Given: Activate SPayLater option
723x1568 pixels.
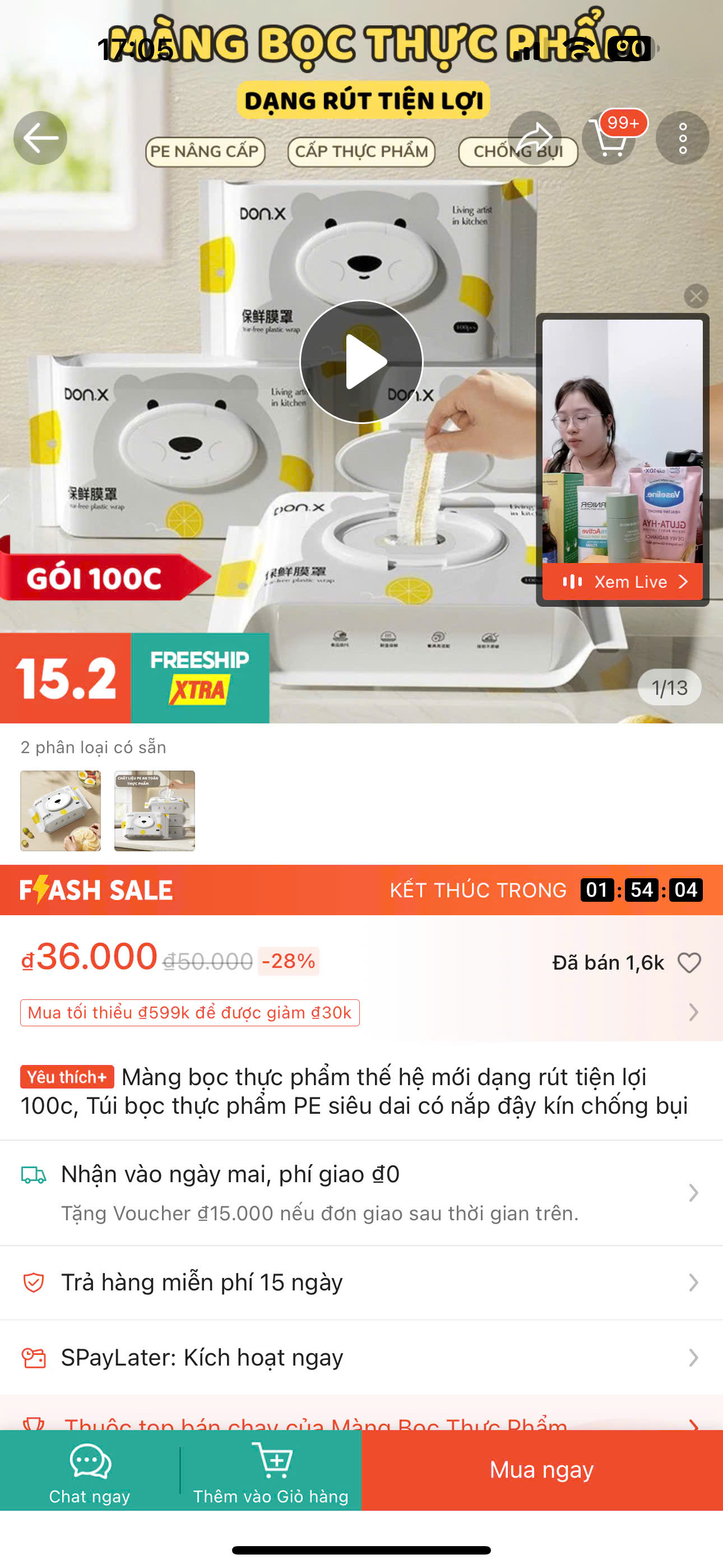Looking at the screenshot, I should point(361,1357).
